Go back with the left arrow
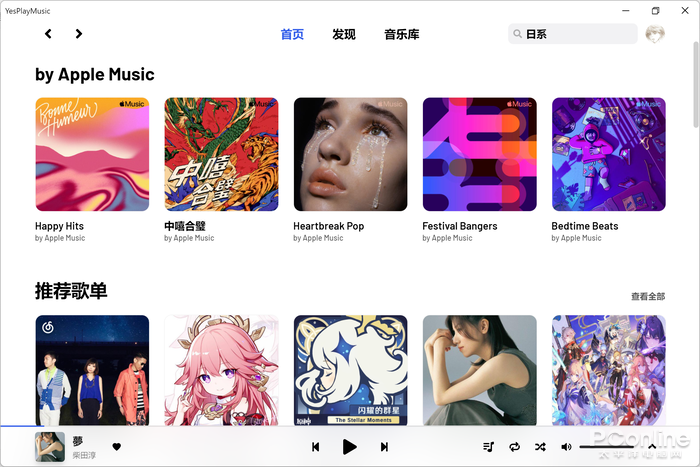This screenshot has height=467, width=700. click(x=47, y=34)
